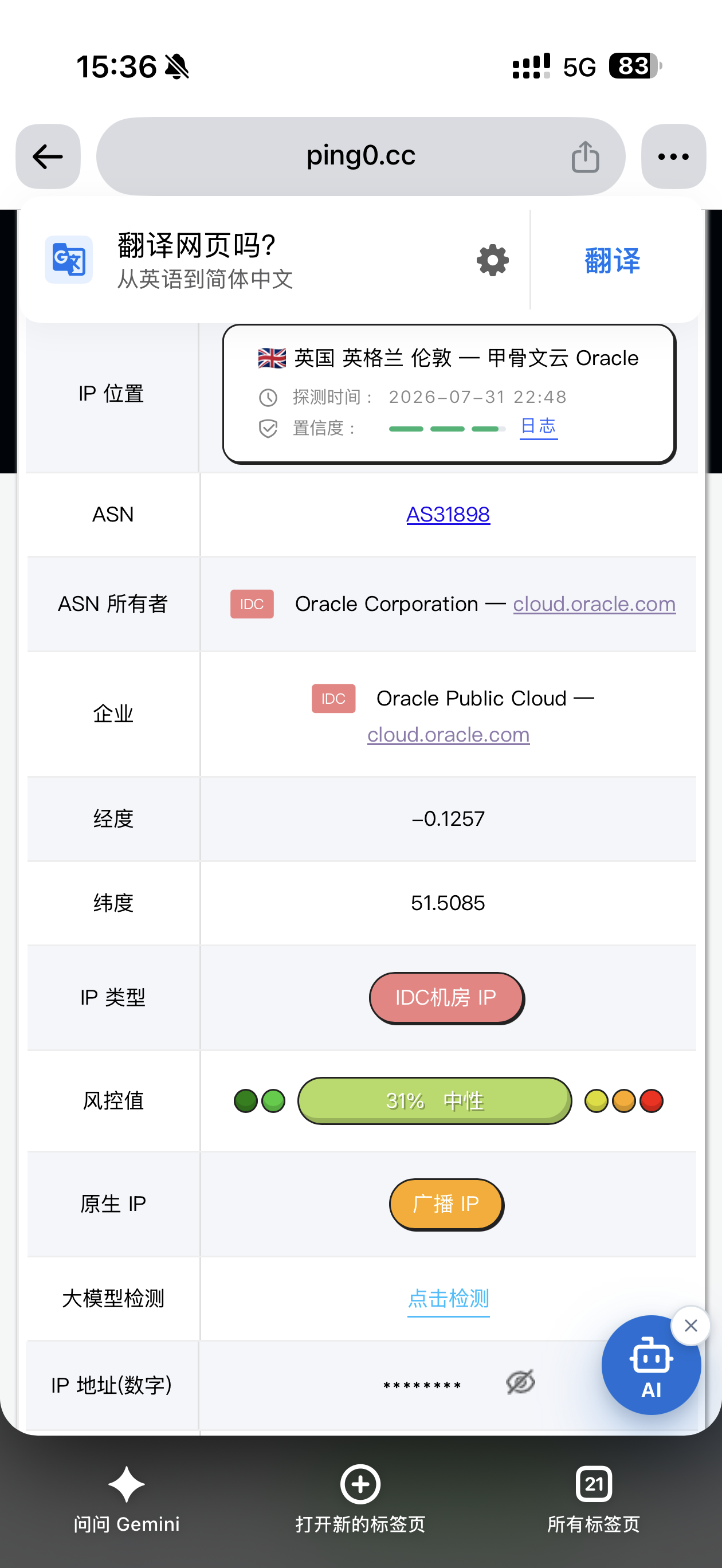Reveal the hidden IP address
The width and height of the screenshot is (722, 1568).
click(520, 1382)
